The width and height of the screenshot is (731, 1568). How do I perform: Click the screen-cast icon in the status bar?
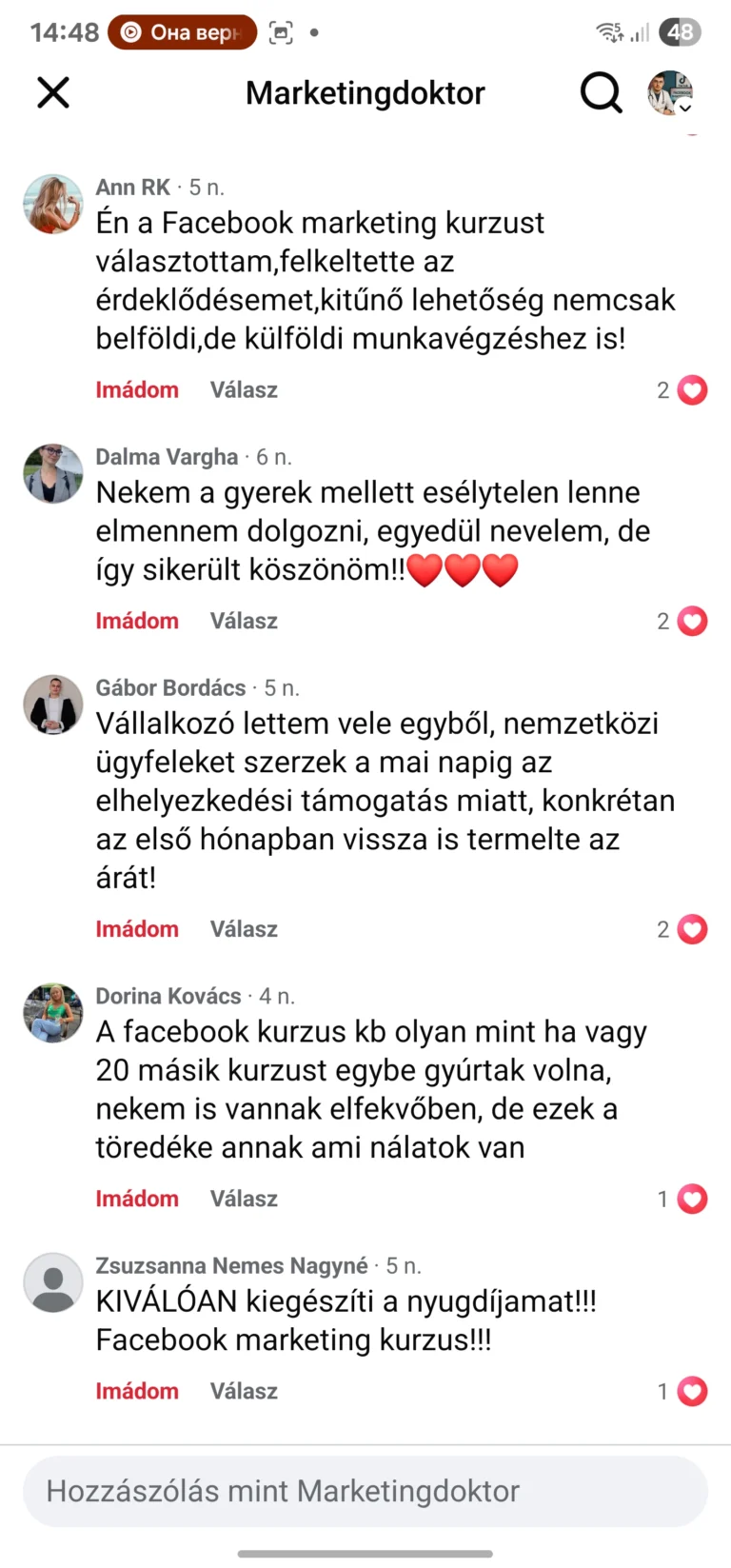281,31
